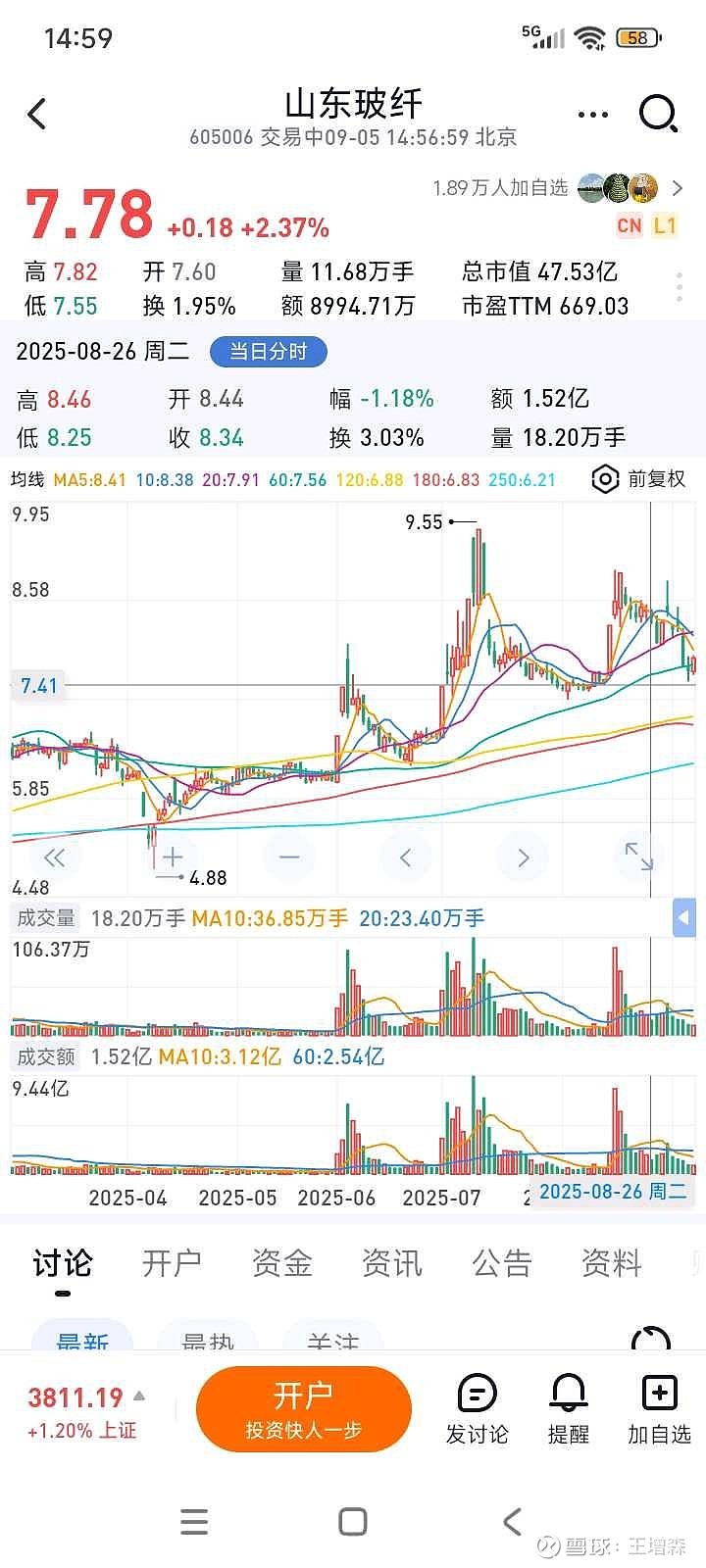706x1568 pixels.
Task: Open the three-dot more options menu
Action: [592, 115]
